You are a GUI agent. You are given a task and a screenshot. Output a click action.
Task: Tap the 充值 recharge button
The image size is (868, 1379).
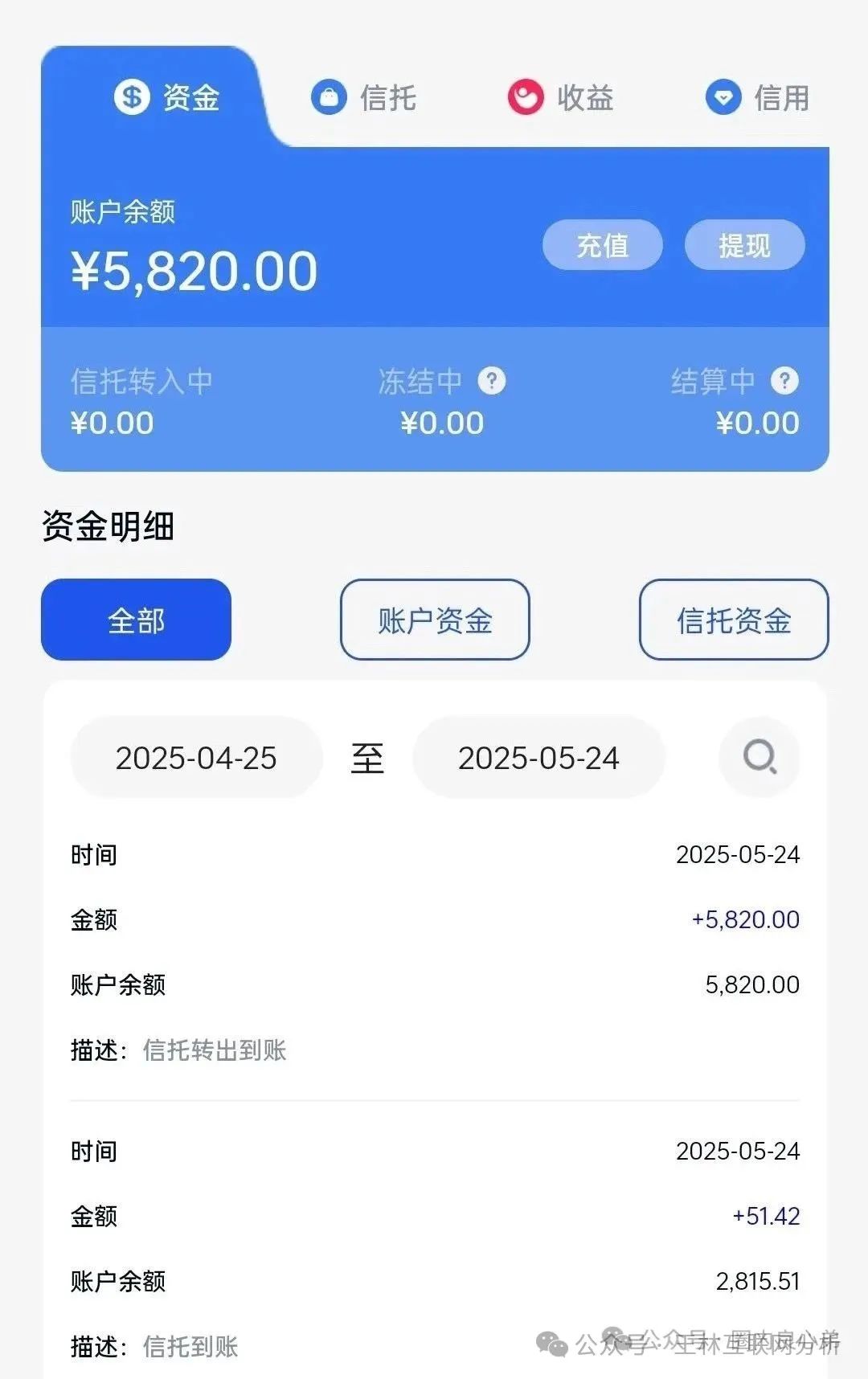click(602, 245)
